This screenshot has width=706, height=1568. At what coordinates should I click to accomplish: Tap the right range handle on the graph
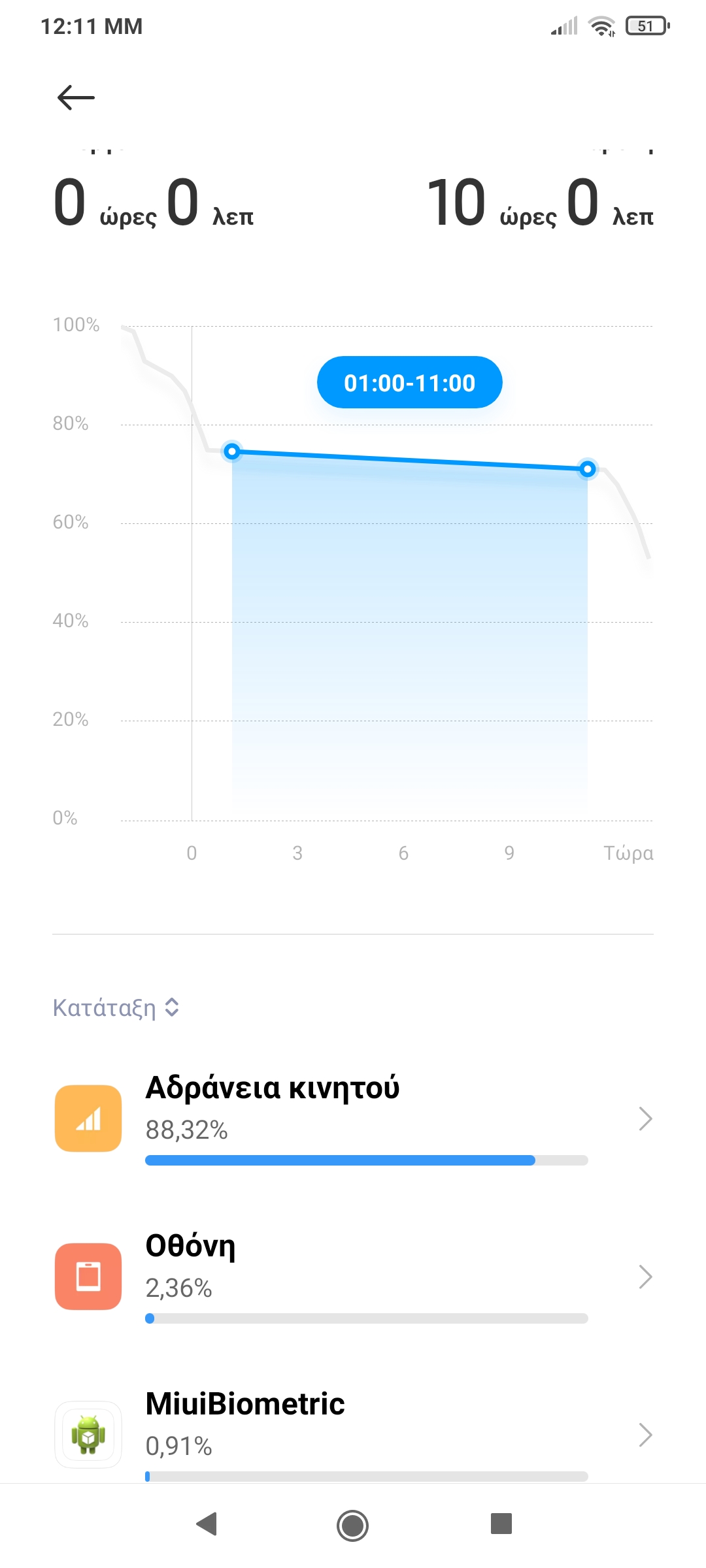588,469
